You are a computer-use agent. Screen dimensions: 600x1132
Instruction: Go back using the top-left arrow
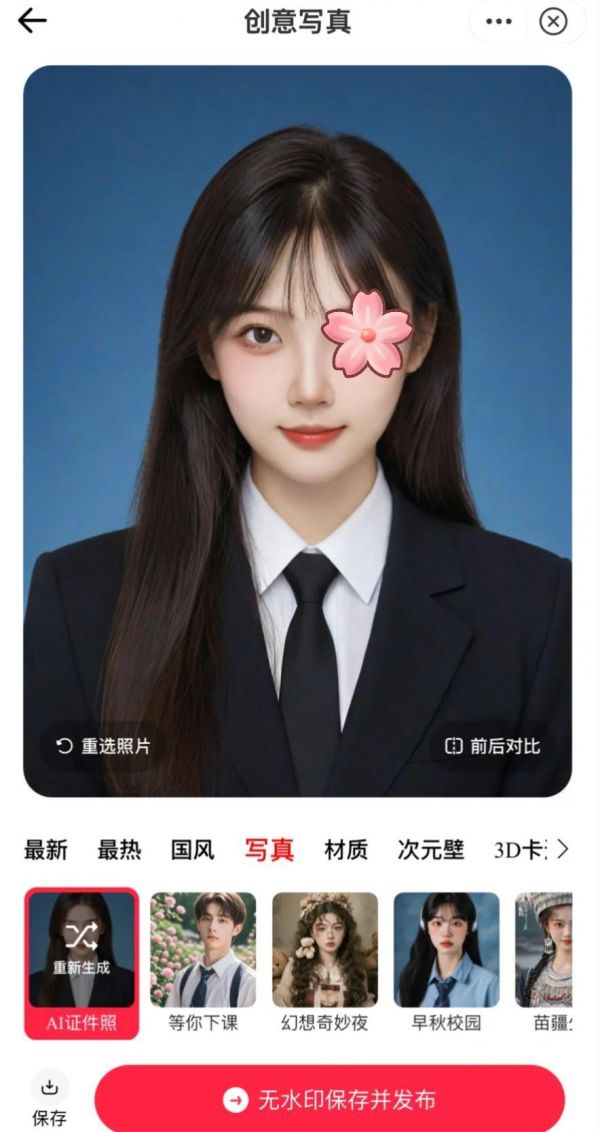tap(32, 22)
